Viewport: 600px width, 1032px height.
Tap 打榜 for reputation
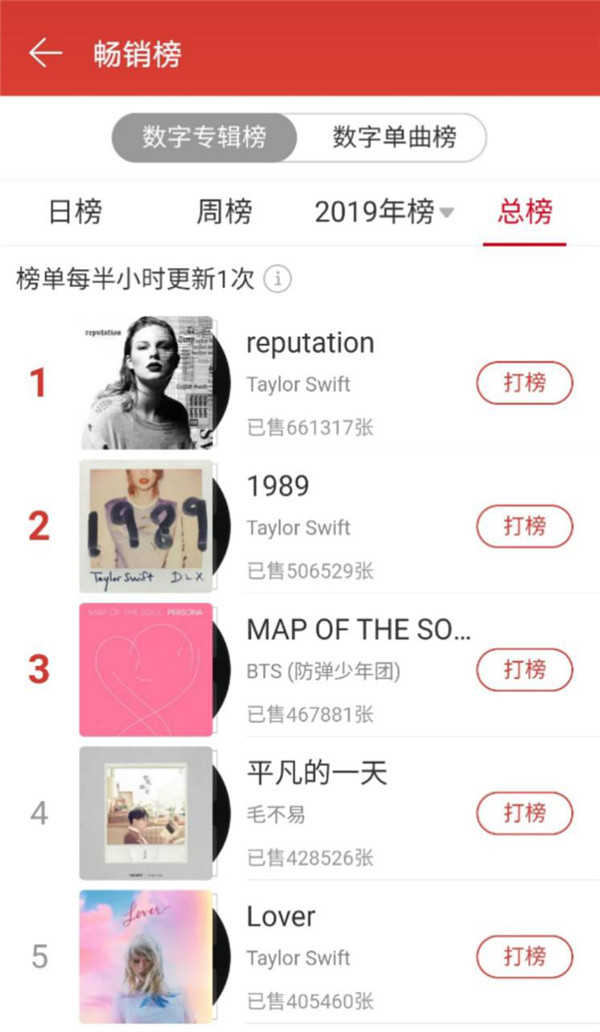pyautogui.click(x=524, y=383)
